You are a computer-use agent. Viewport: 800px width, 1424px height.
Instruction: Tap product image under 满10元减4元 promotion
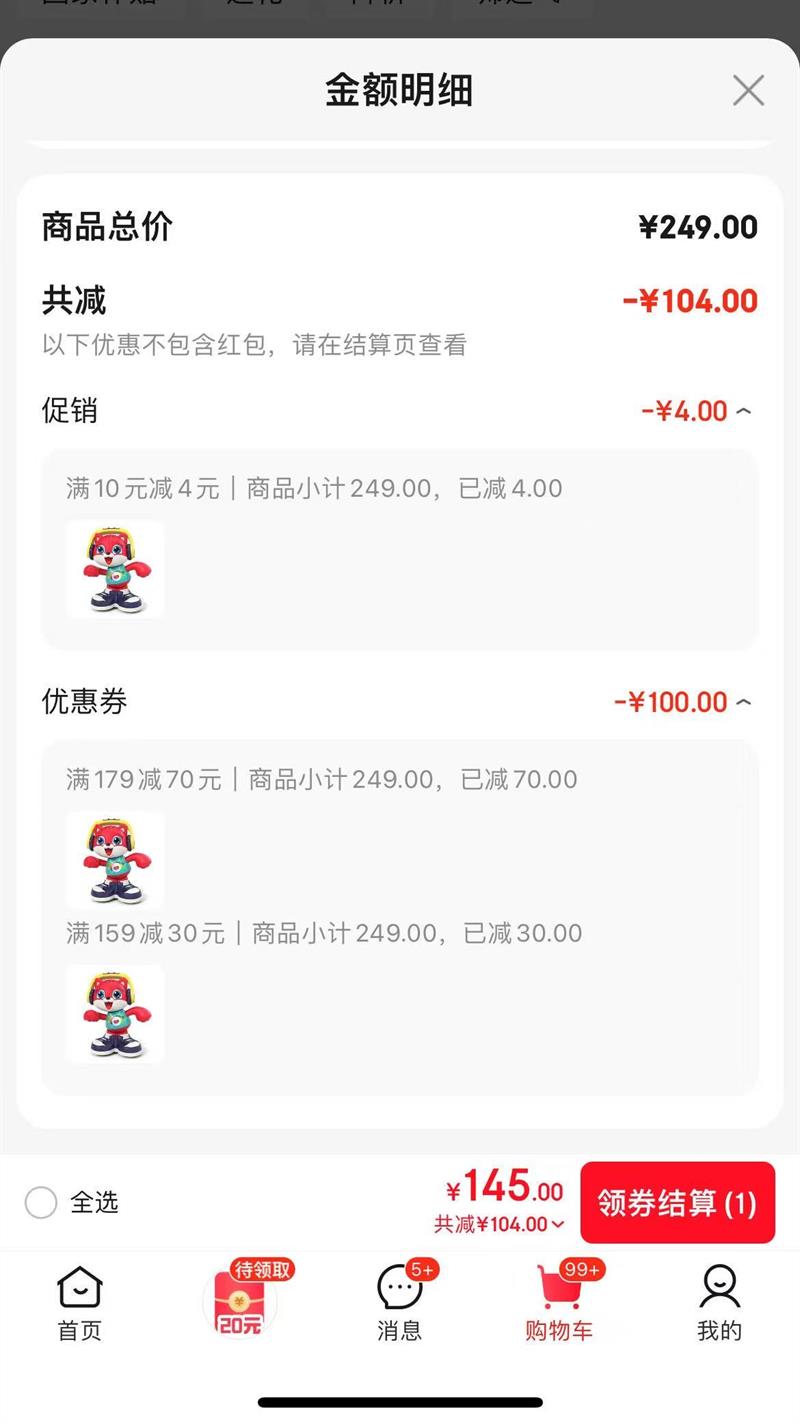[x=114, y=571]
